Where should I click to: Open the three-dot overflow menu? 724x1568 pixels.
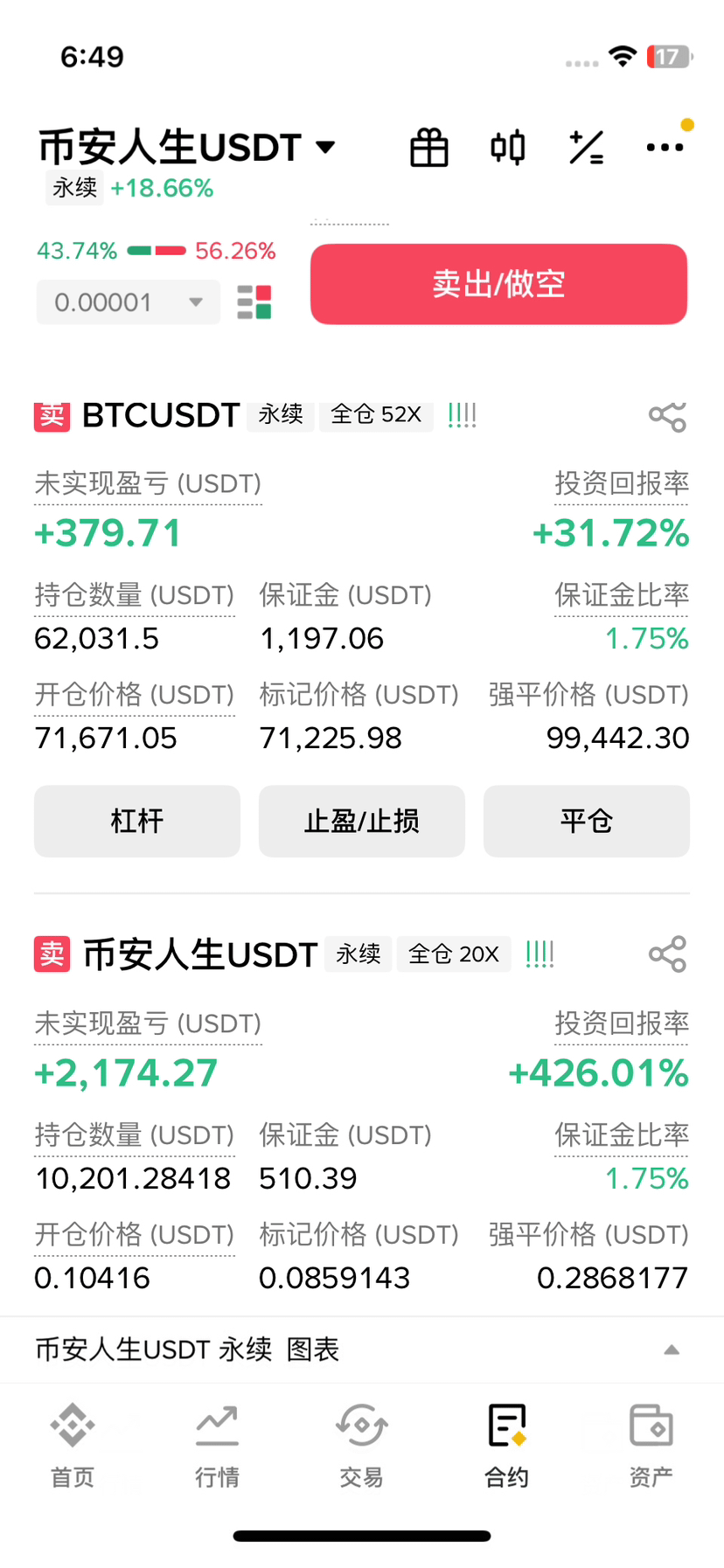pos(665,147)
